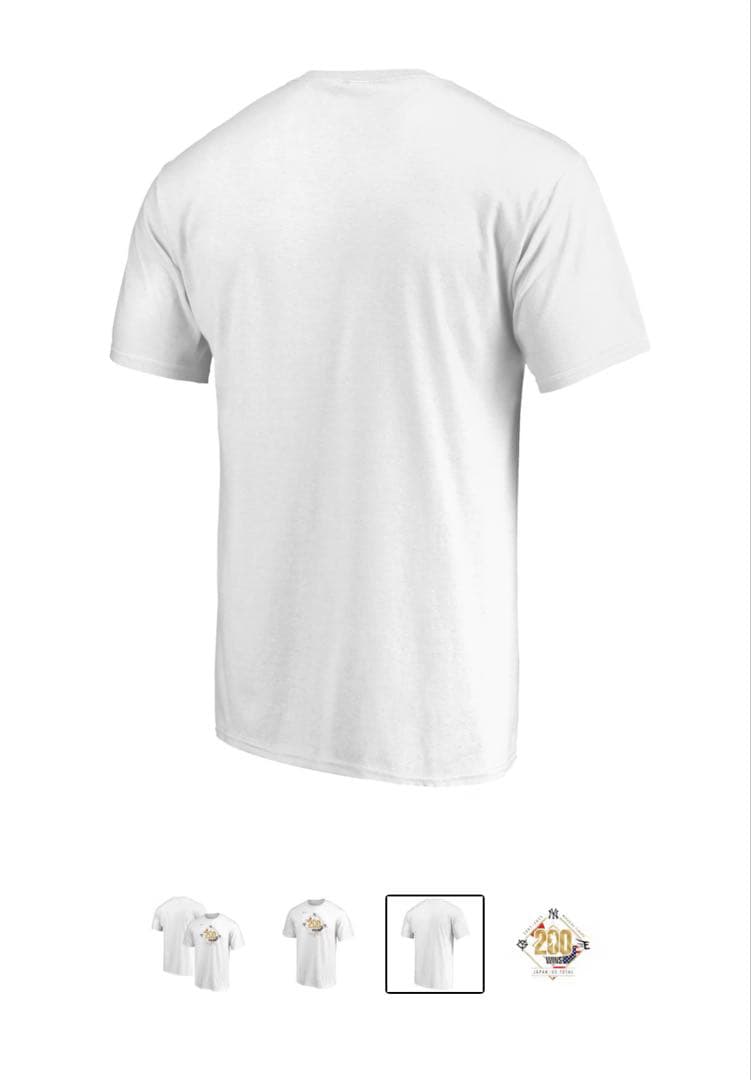751x1080 pixels.
Task: View the single front-view shirt thumbnail
Action: click(317, 943)
